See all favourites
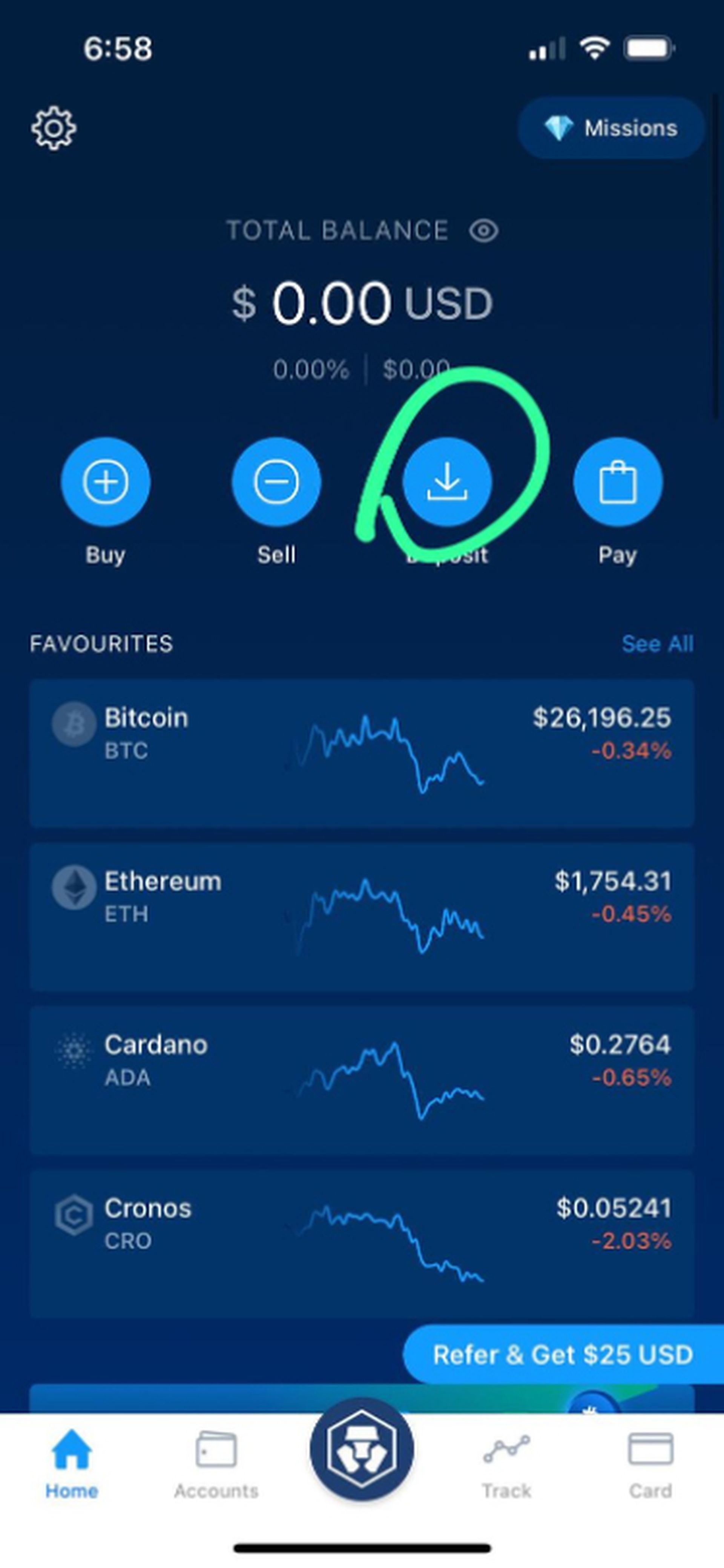 point(658,643)
